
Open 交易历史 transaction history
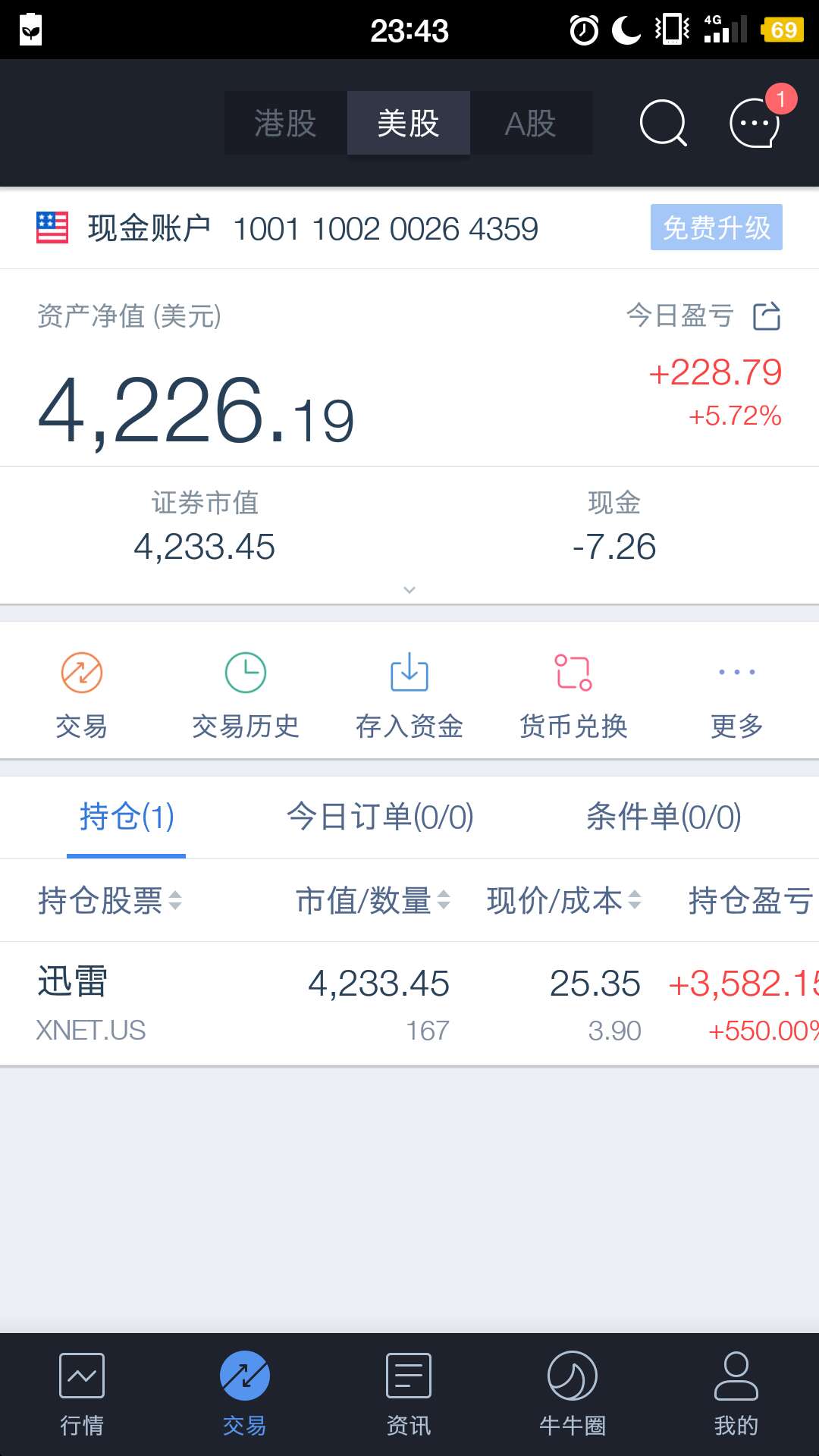[244, 692]
